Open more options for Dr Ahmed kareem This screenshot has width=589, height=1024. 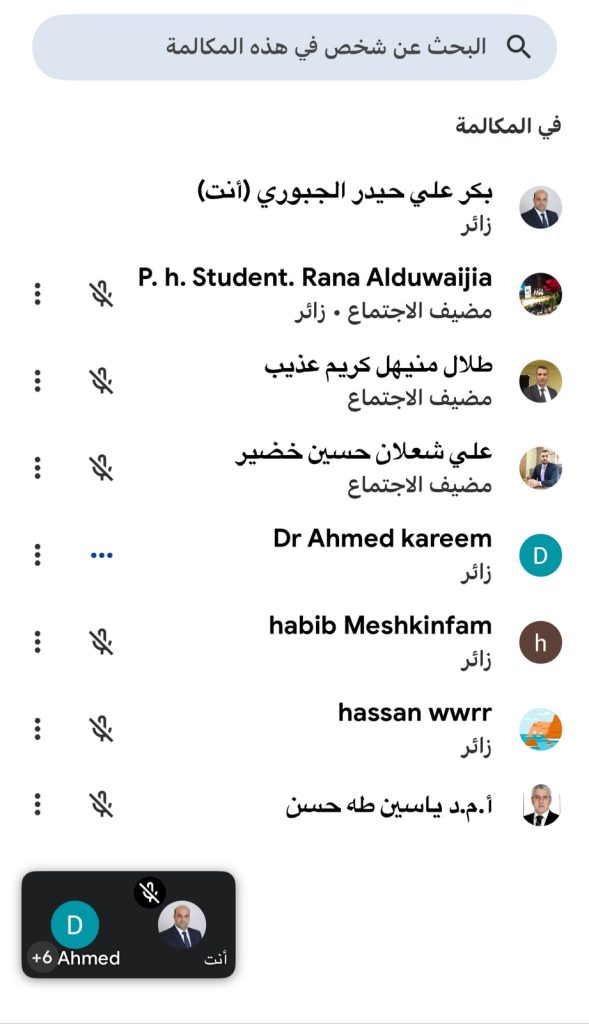click(x=38, y=555)
